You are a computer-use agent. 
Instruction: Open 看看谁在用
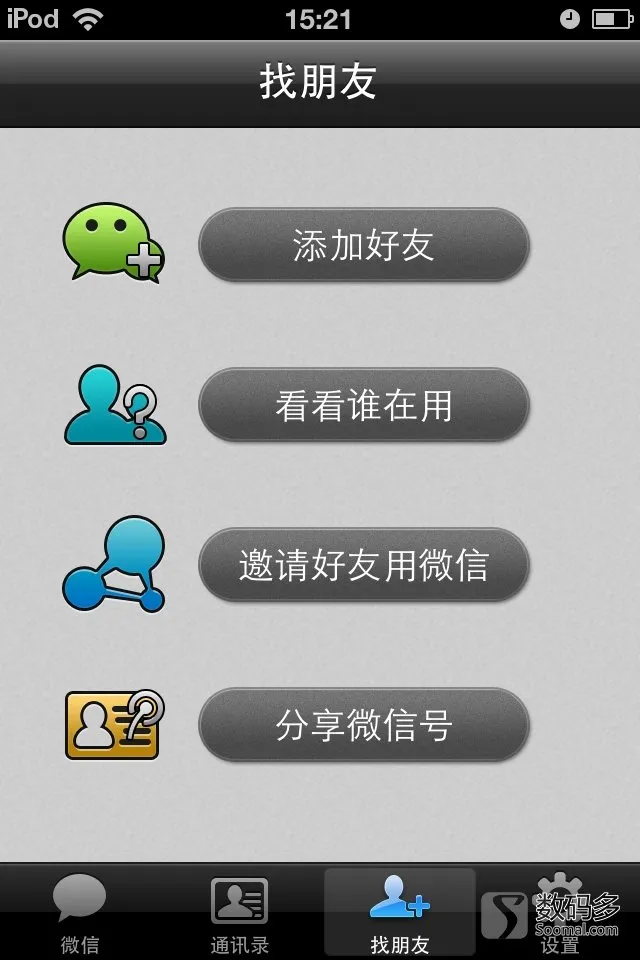(x=363, y=405)
